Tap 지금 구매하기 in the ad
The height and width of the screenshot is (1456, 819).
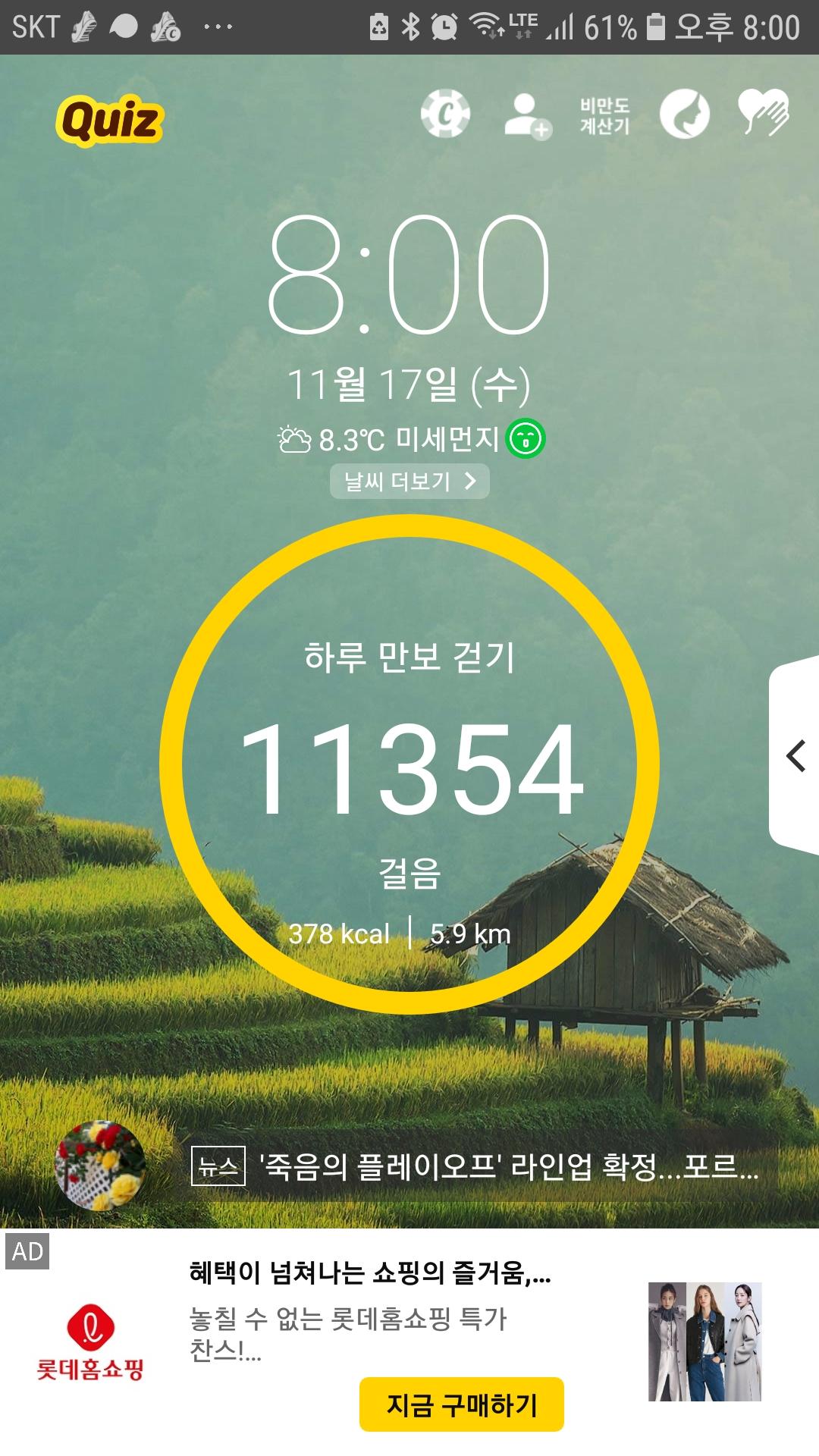click(x=461, y=1405)
